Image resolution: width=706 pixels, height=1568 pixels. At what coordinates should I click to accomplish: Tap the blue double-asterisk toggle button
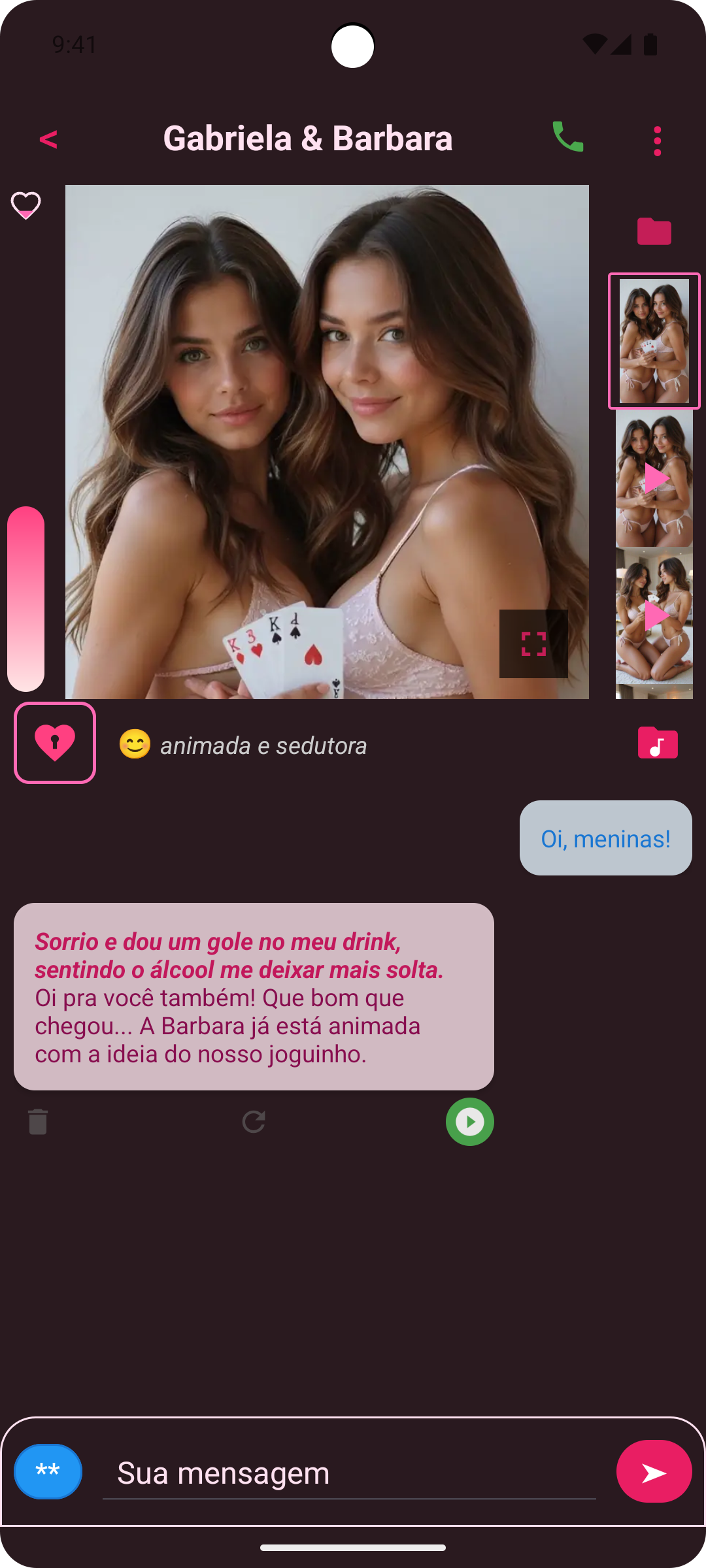[48, 1472]
